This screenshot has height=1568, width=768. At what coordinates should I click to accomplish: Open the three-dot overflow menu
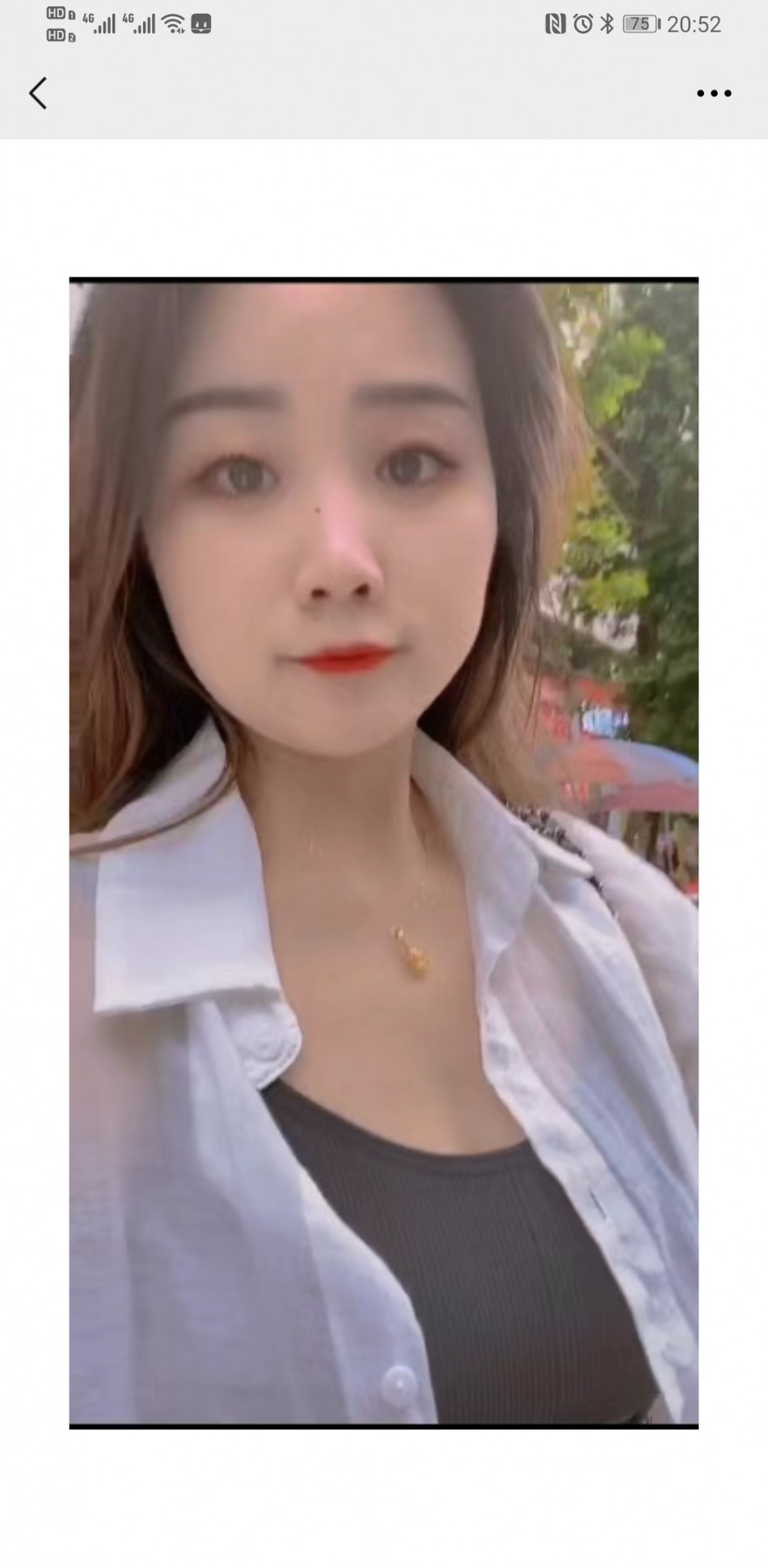pos(714,94)
